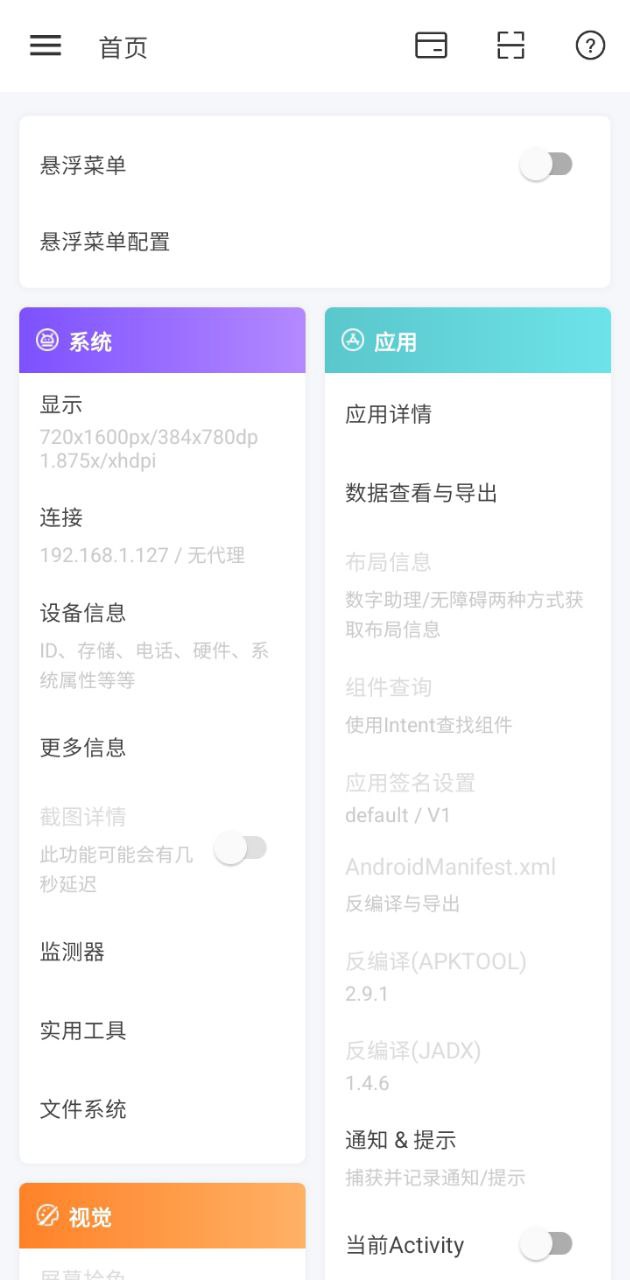Open the hamburger drawer menu
The height and width of the screenshot is (1280, 630).
point(45,46)
